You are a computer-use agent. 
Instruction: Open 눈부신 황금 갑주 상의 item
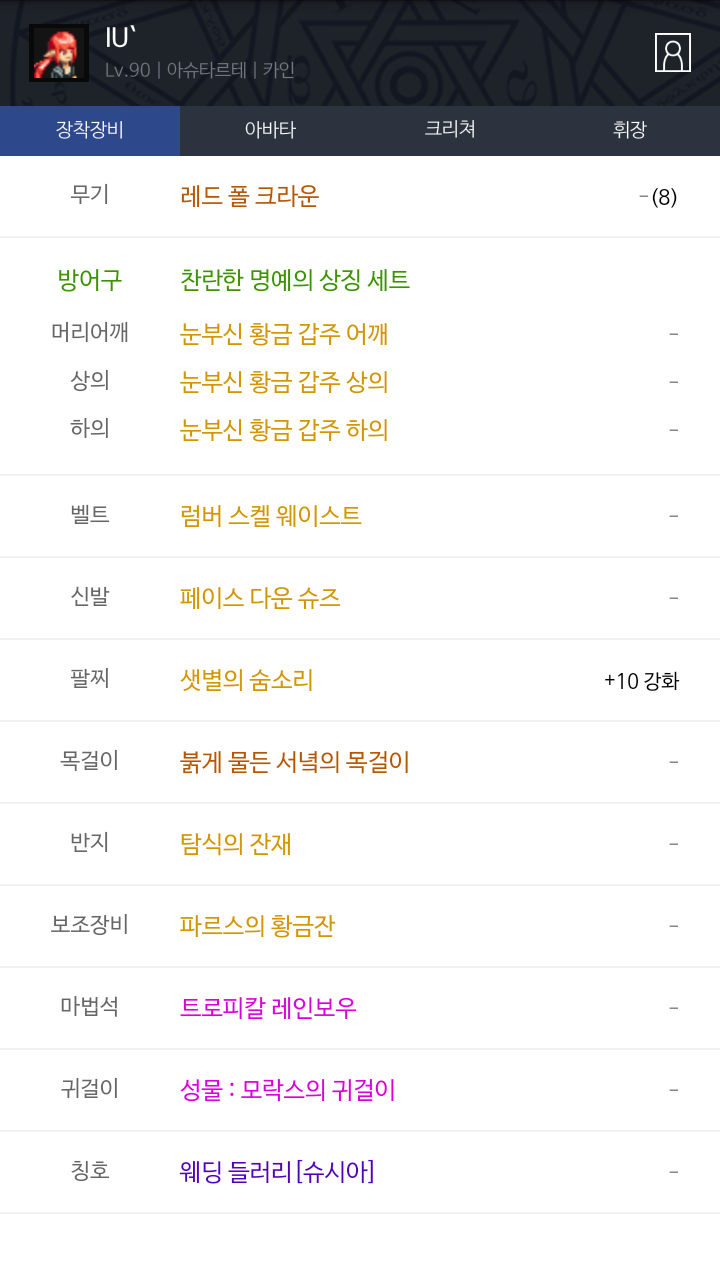pyautogui.click(x=284, y=382)
